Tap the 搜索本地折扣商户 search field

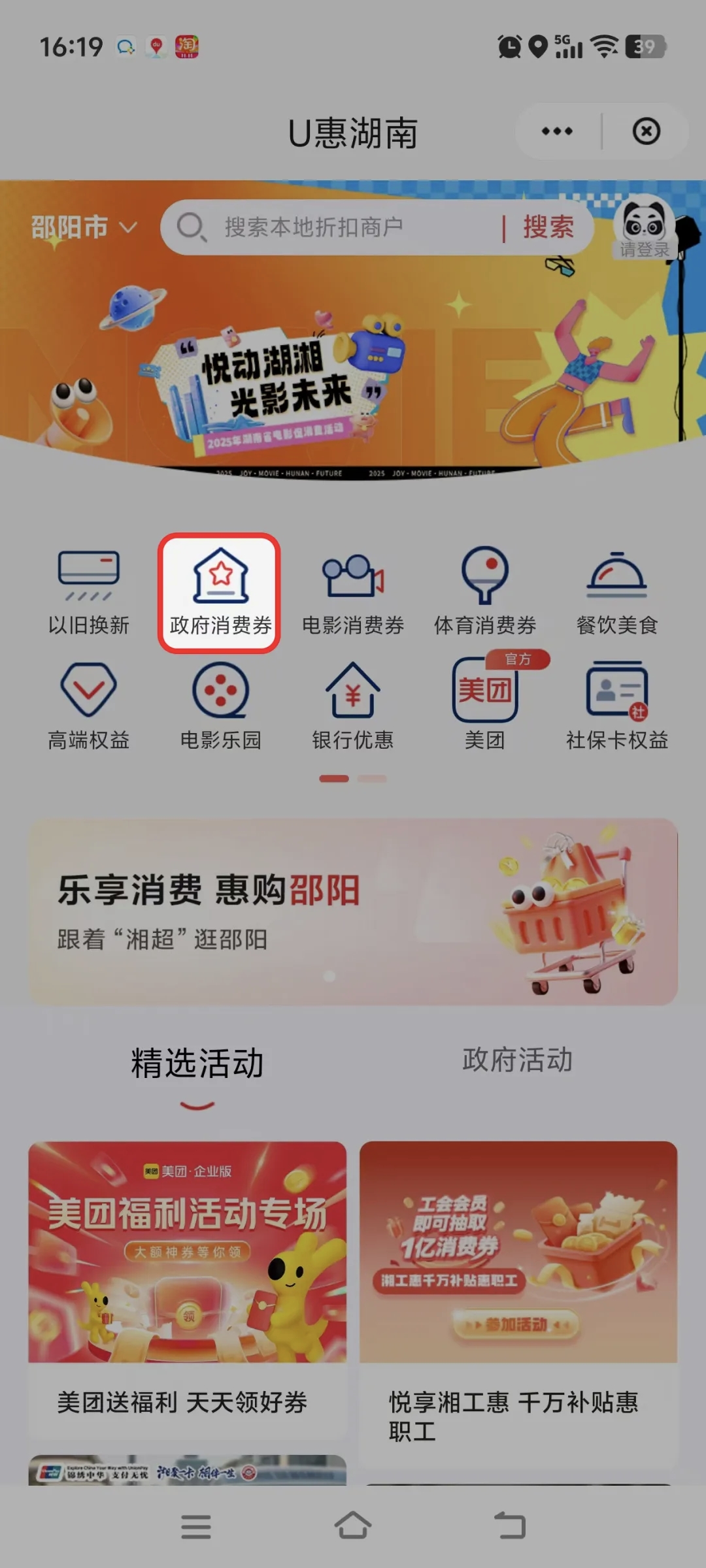click(x=340, y=227)
